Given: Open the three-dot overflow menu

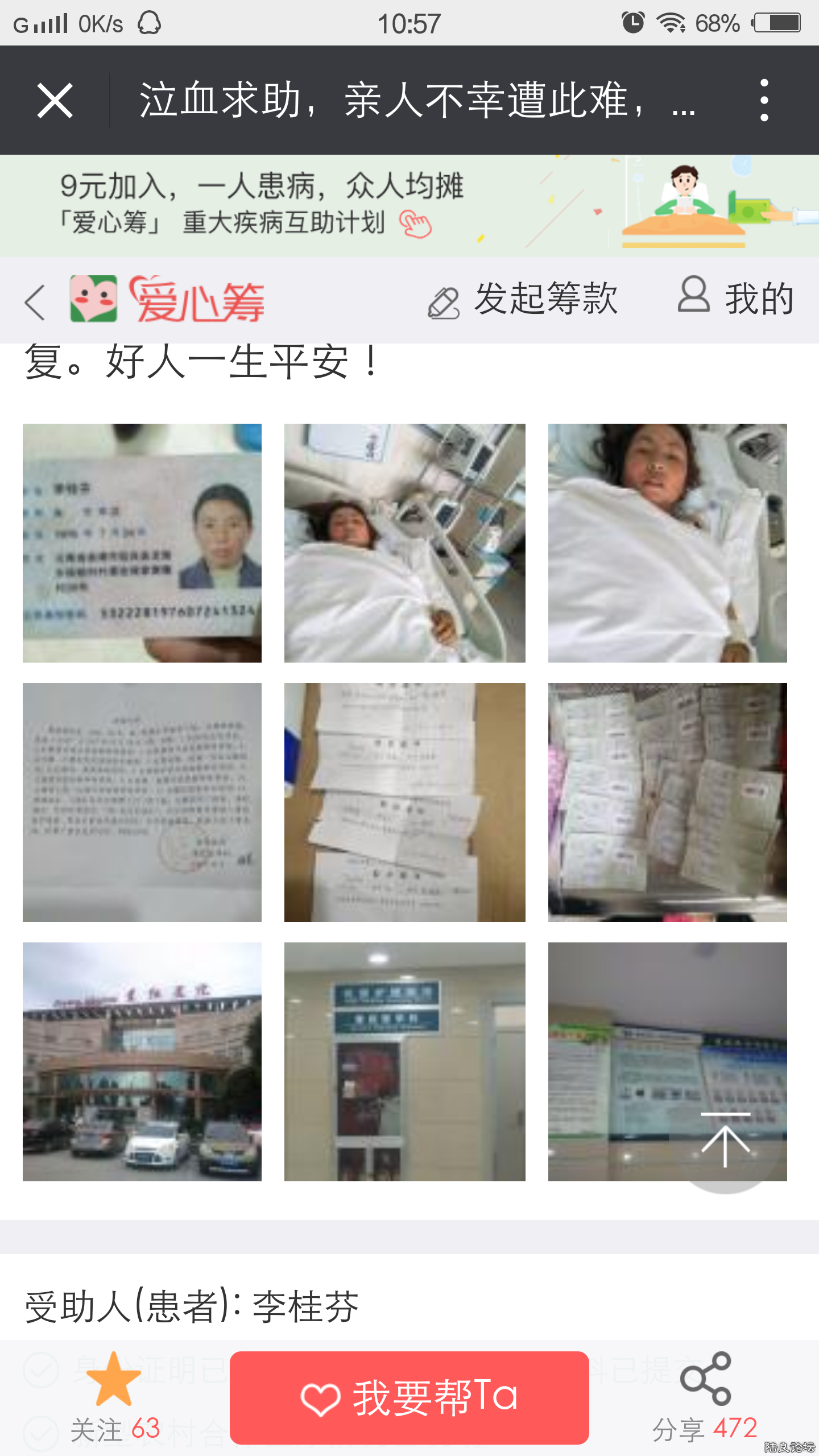Looking at the screenshot, I should point(764,100).
